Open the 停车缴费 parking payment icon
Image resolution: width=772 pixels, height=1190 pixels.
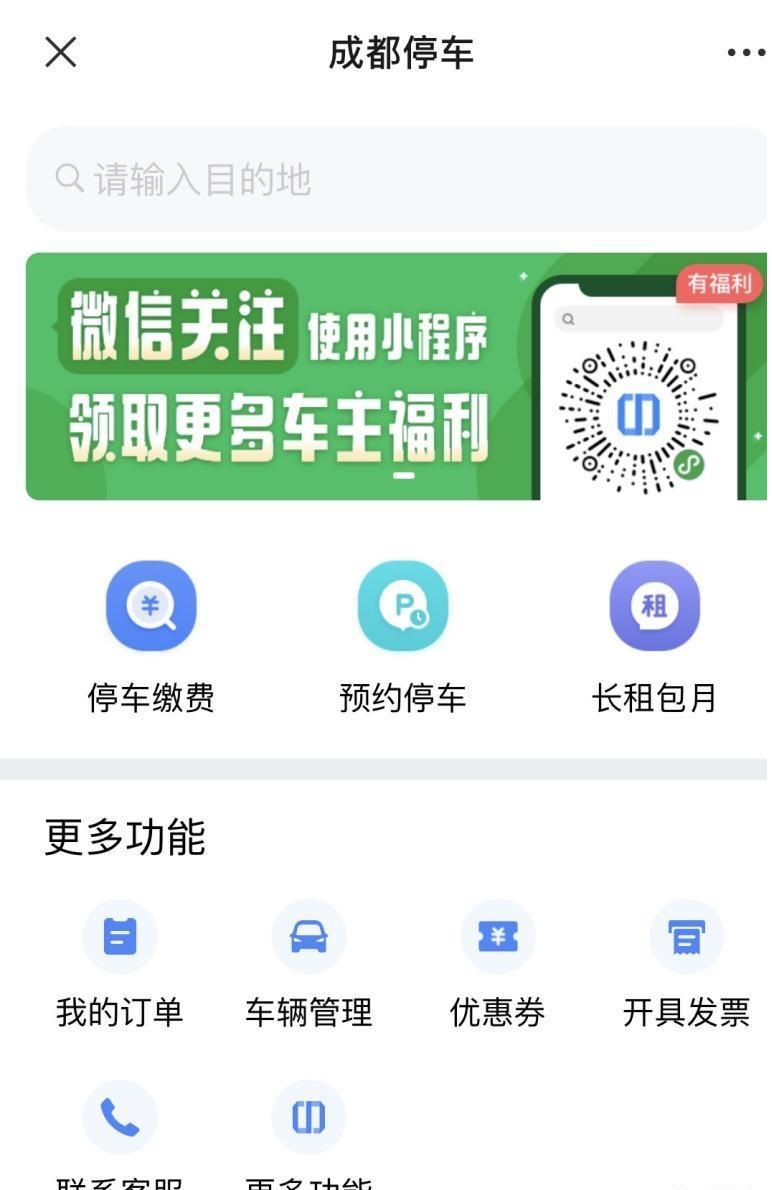coord(151,605)
